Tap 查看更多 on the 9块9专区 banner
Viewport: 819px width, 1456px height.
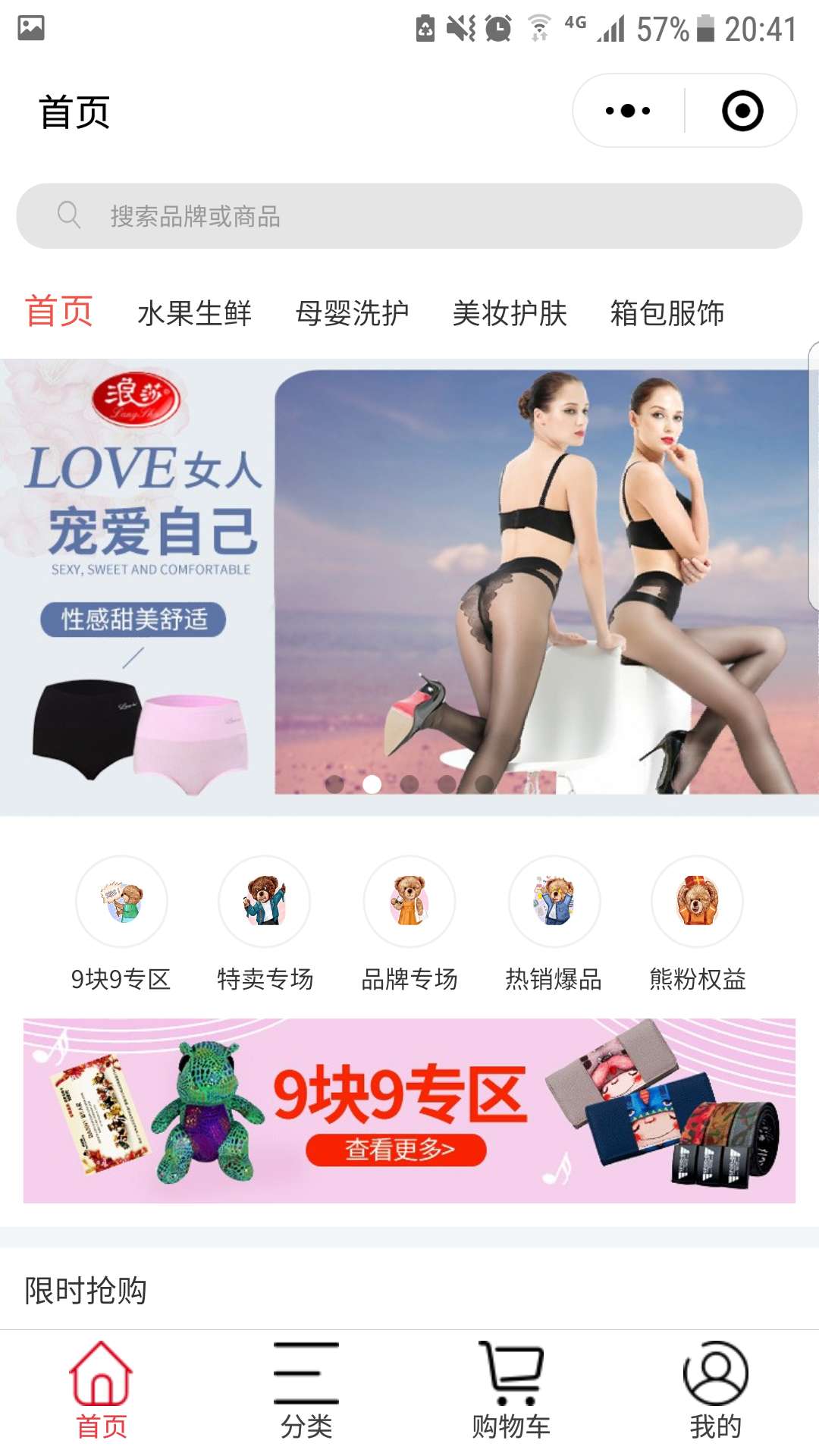point(396,1150)
